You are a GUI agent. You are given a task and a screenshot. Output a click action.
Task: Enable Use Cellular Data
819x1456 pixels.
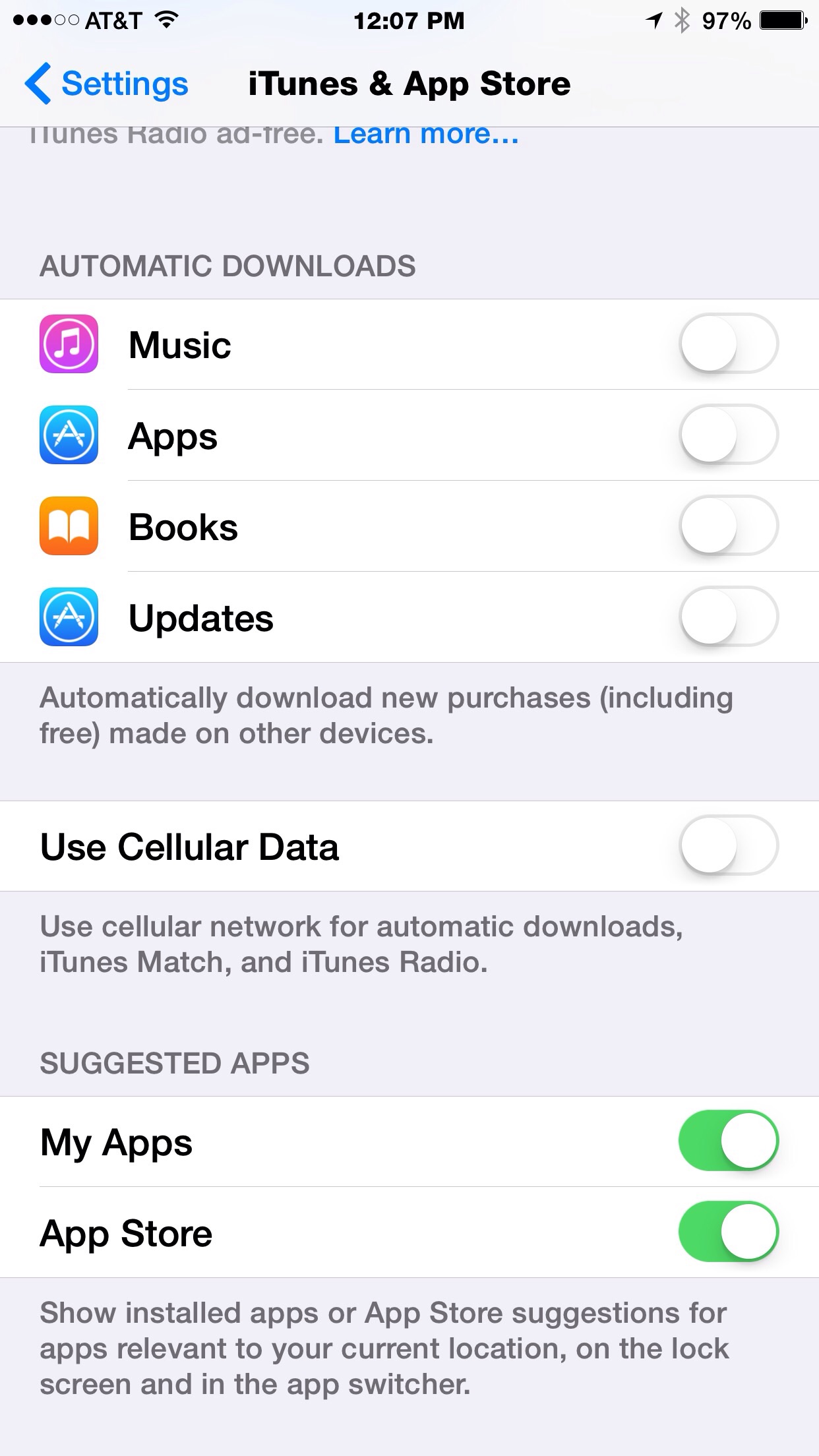coord(729,845)
